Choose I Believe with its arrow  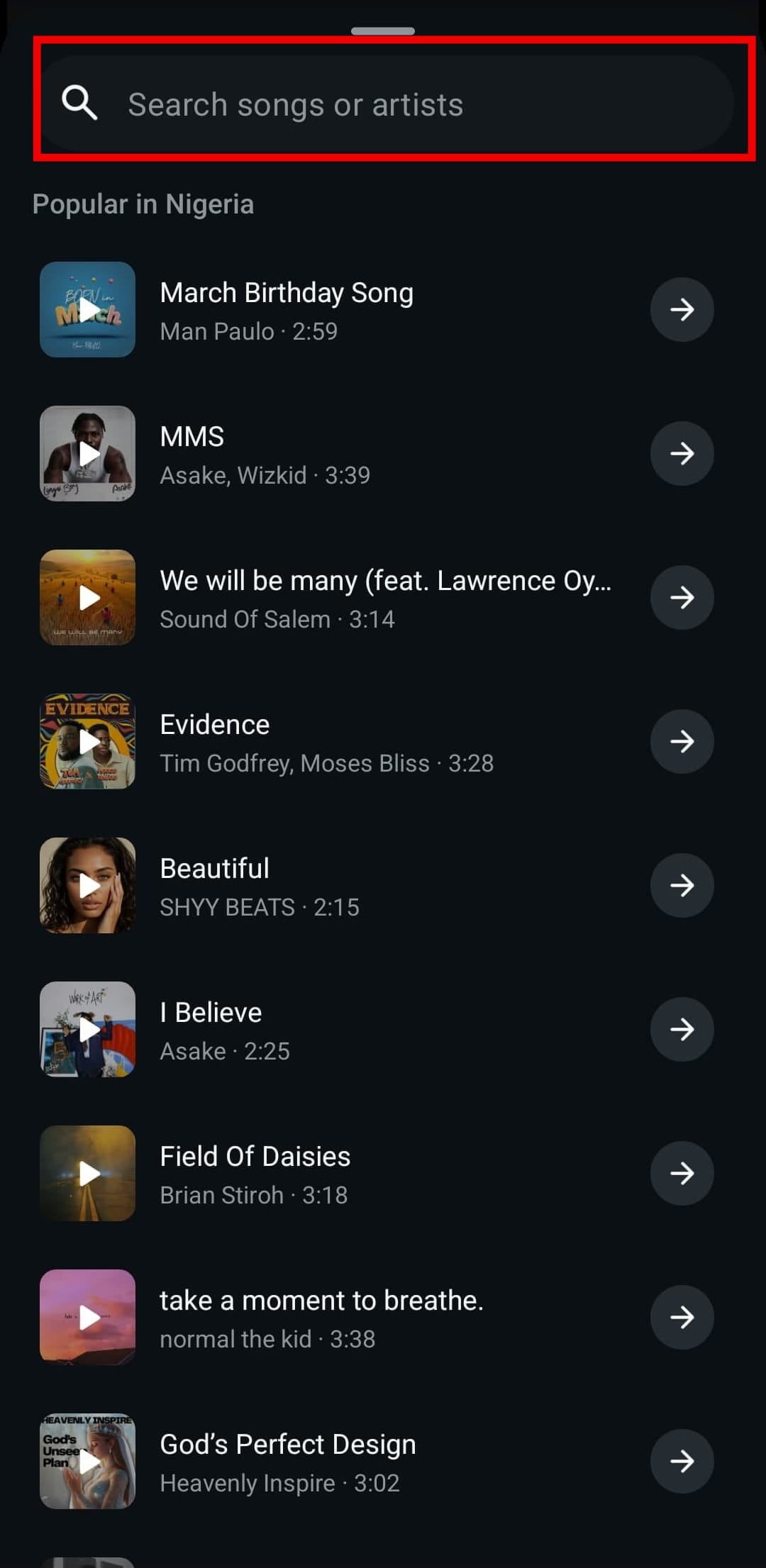(682, 1030)
